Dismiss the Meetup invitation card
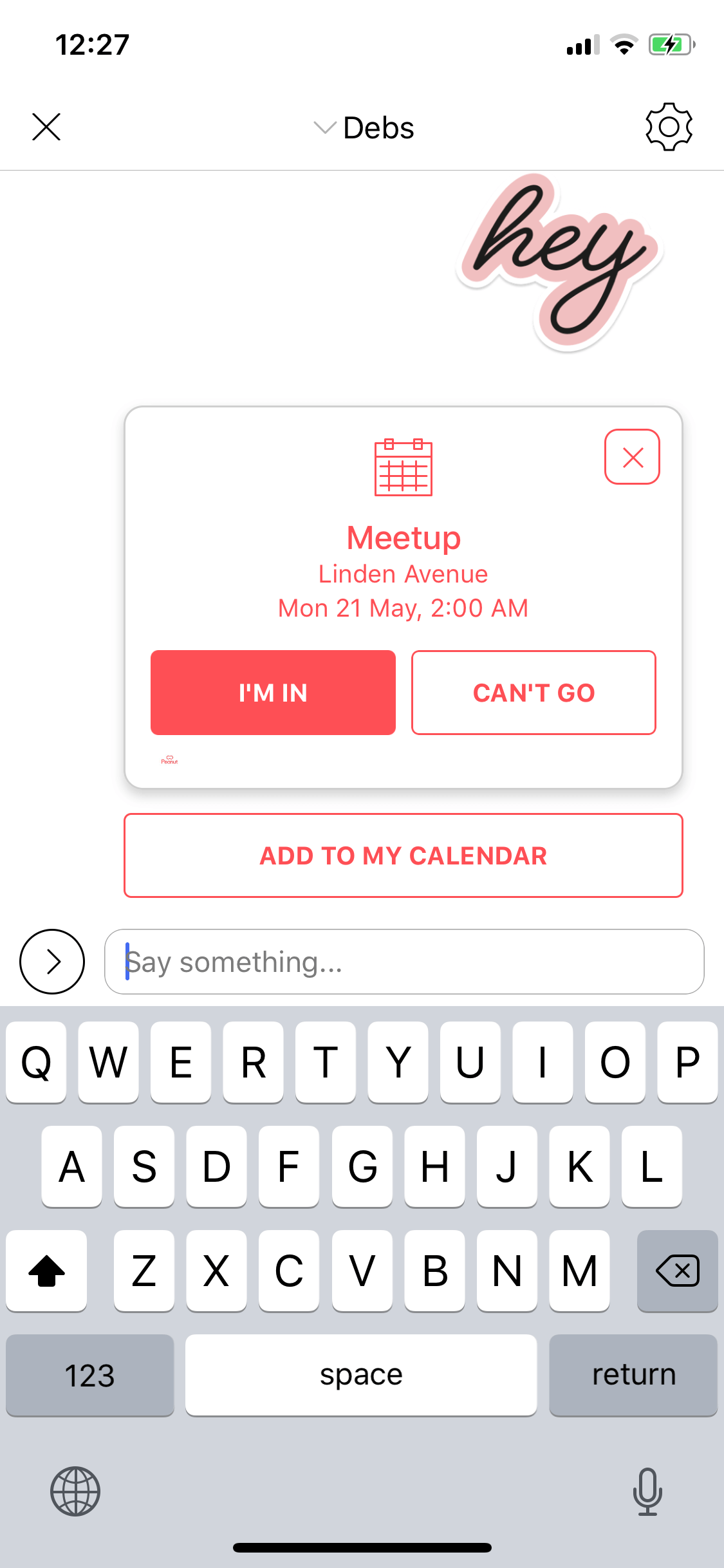The height and width of the screenshot is (1568, 724). point(632,457)
